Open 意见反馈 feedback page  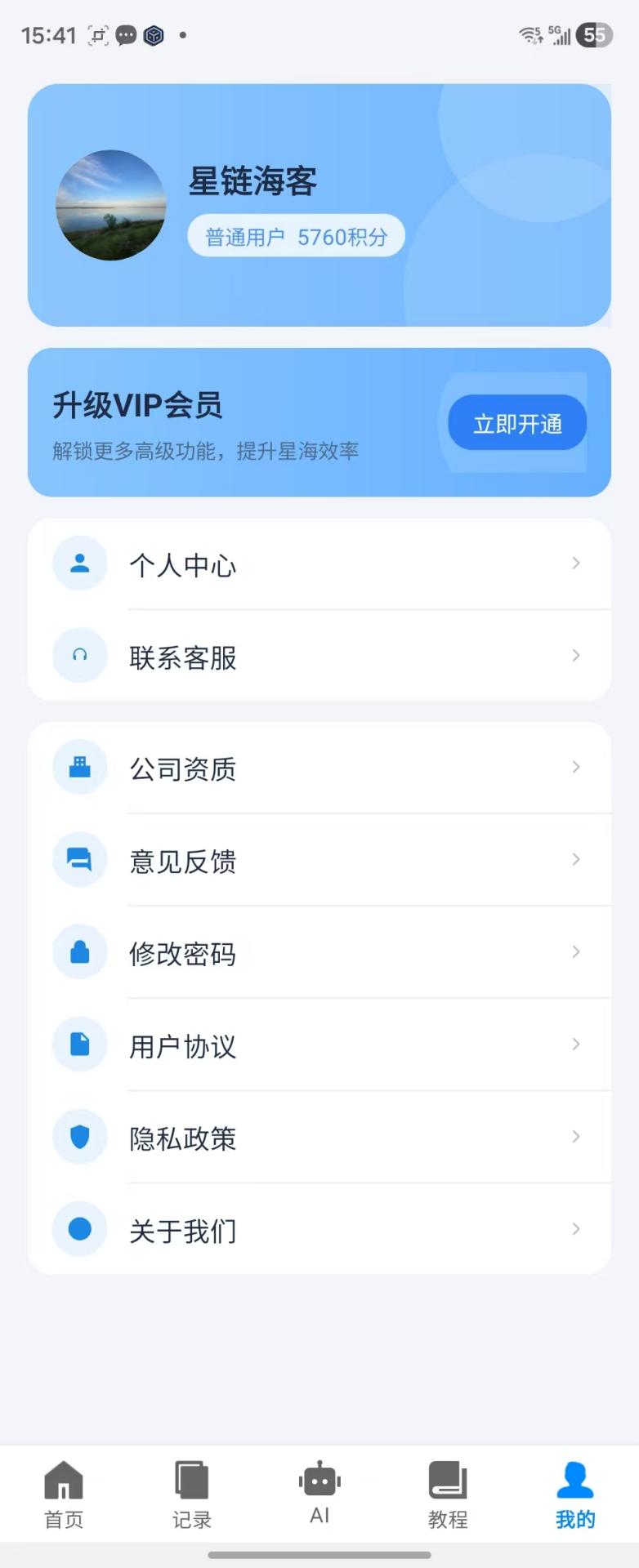(183, 861)
